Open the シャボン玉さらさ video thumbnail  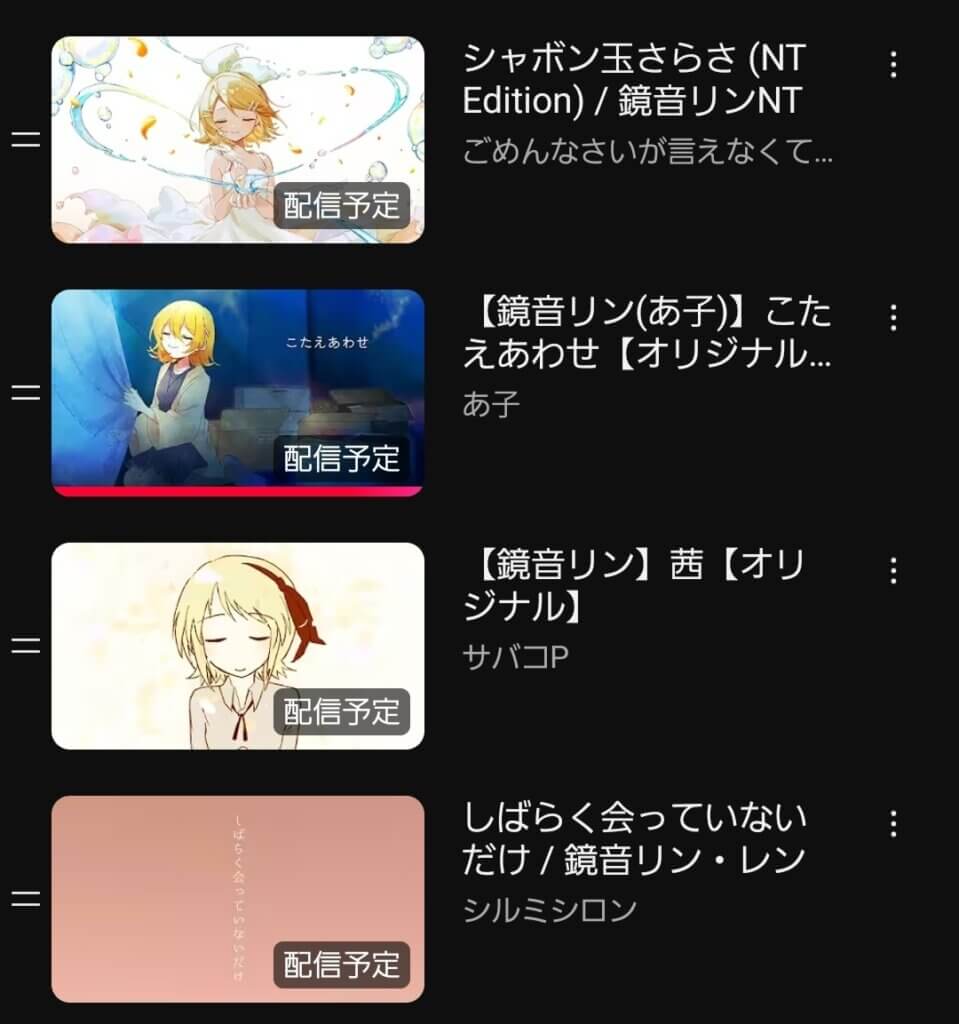pos(237,140)
